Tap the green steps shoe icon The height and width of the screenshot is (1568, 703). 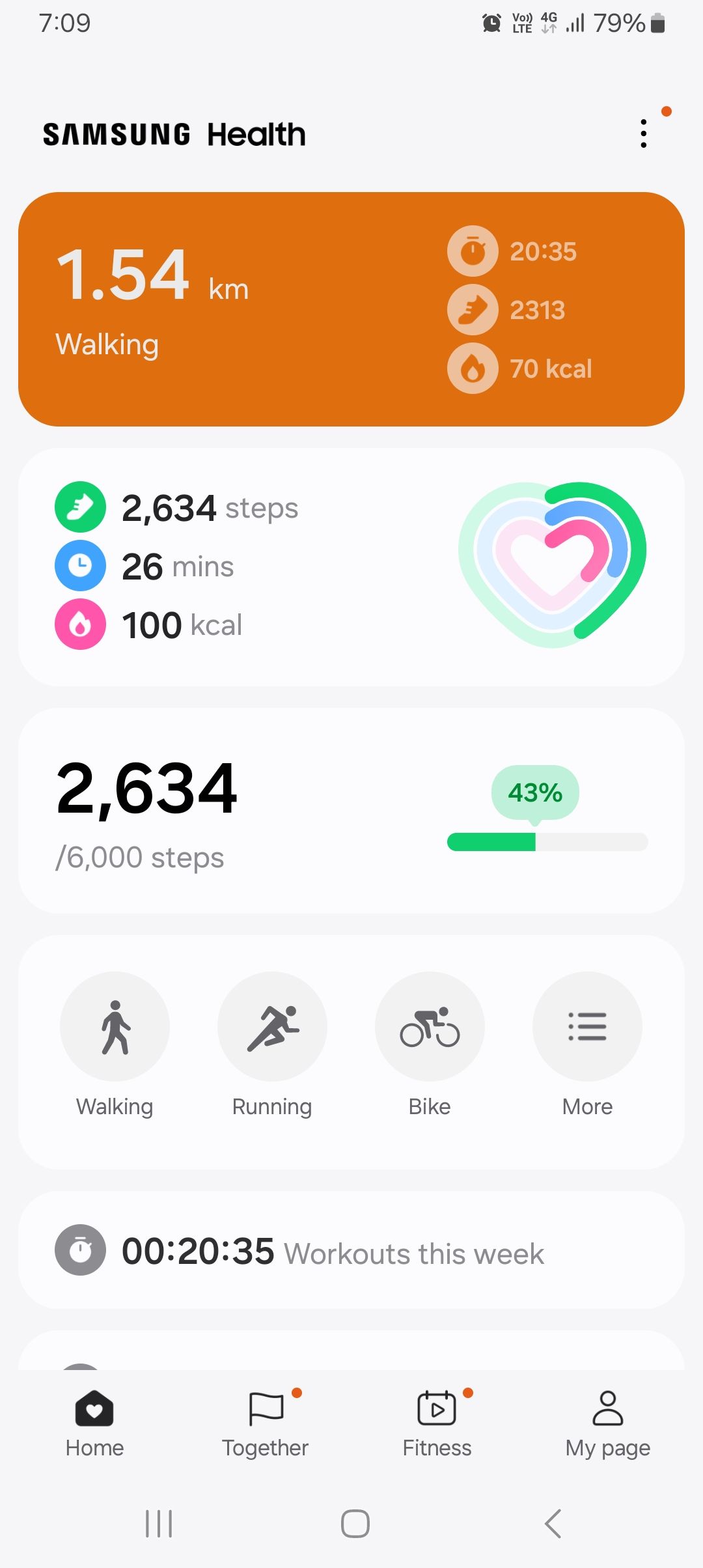pos(80,507)
